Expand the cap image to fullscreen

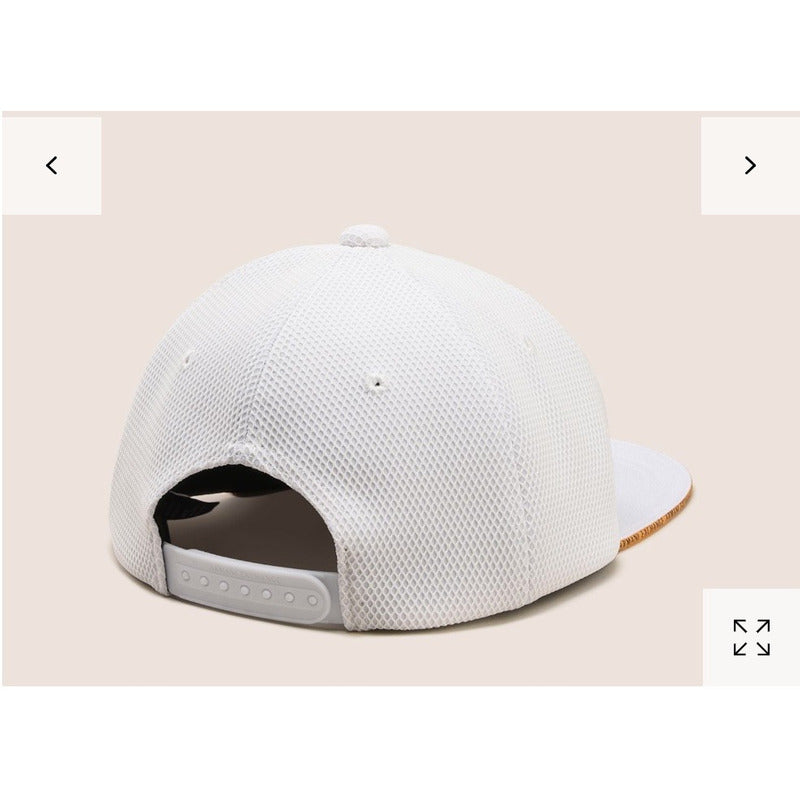[751, 638]
